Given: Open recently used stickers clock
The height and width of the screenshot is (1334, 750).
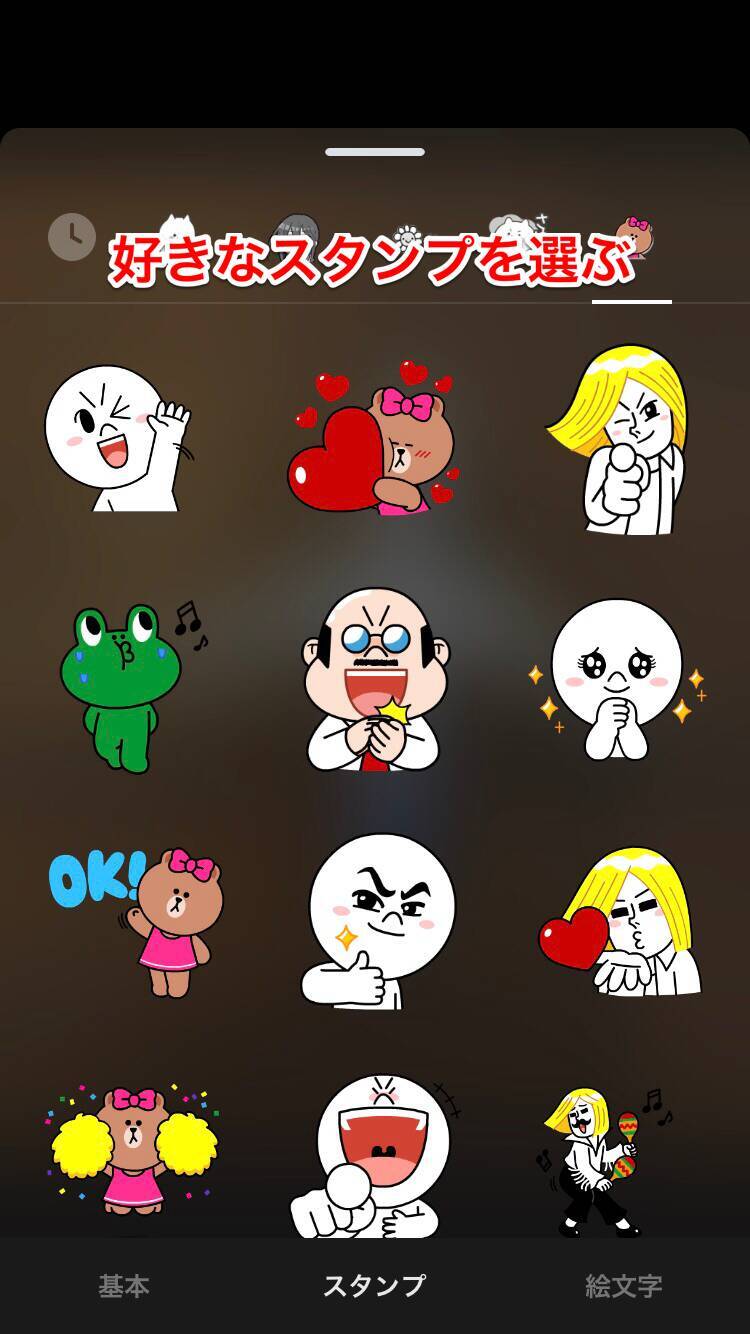Looking at the screenshot, I should tap(72, 237).
